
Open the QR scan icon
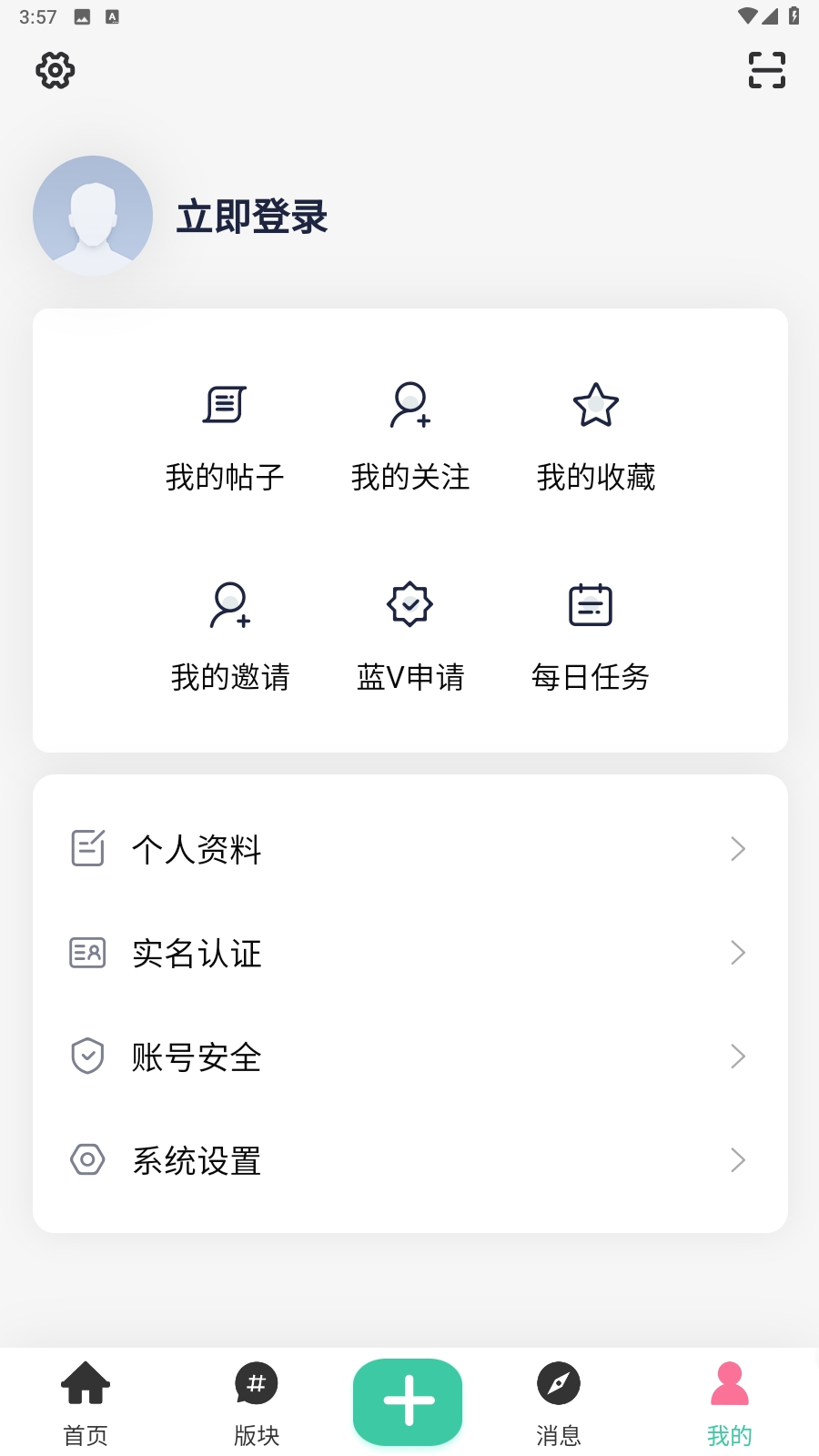click(x=766, y=70)
